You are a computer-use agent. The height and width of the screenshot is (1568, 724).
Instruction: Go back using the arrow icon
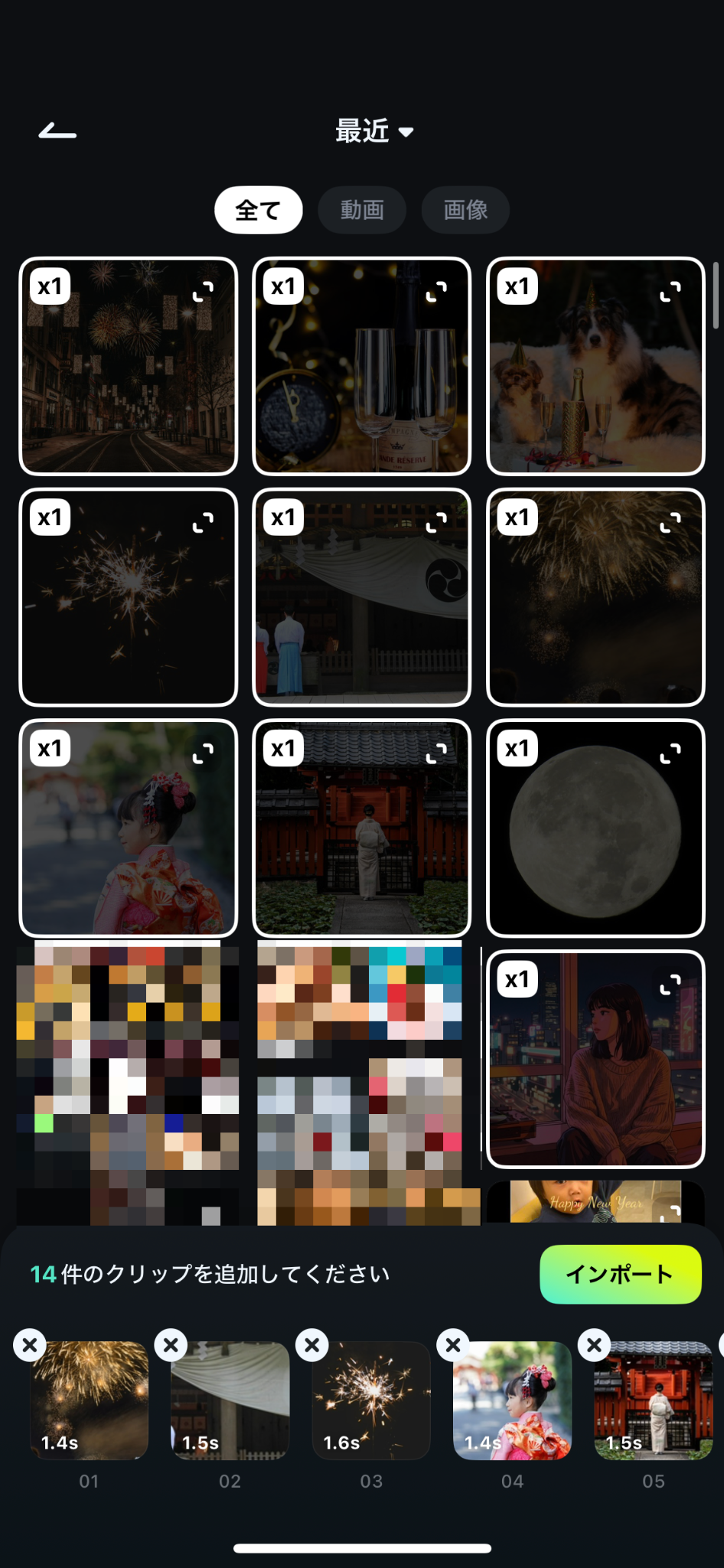[57, 132]
